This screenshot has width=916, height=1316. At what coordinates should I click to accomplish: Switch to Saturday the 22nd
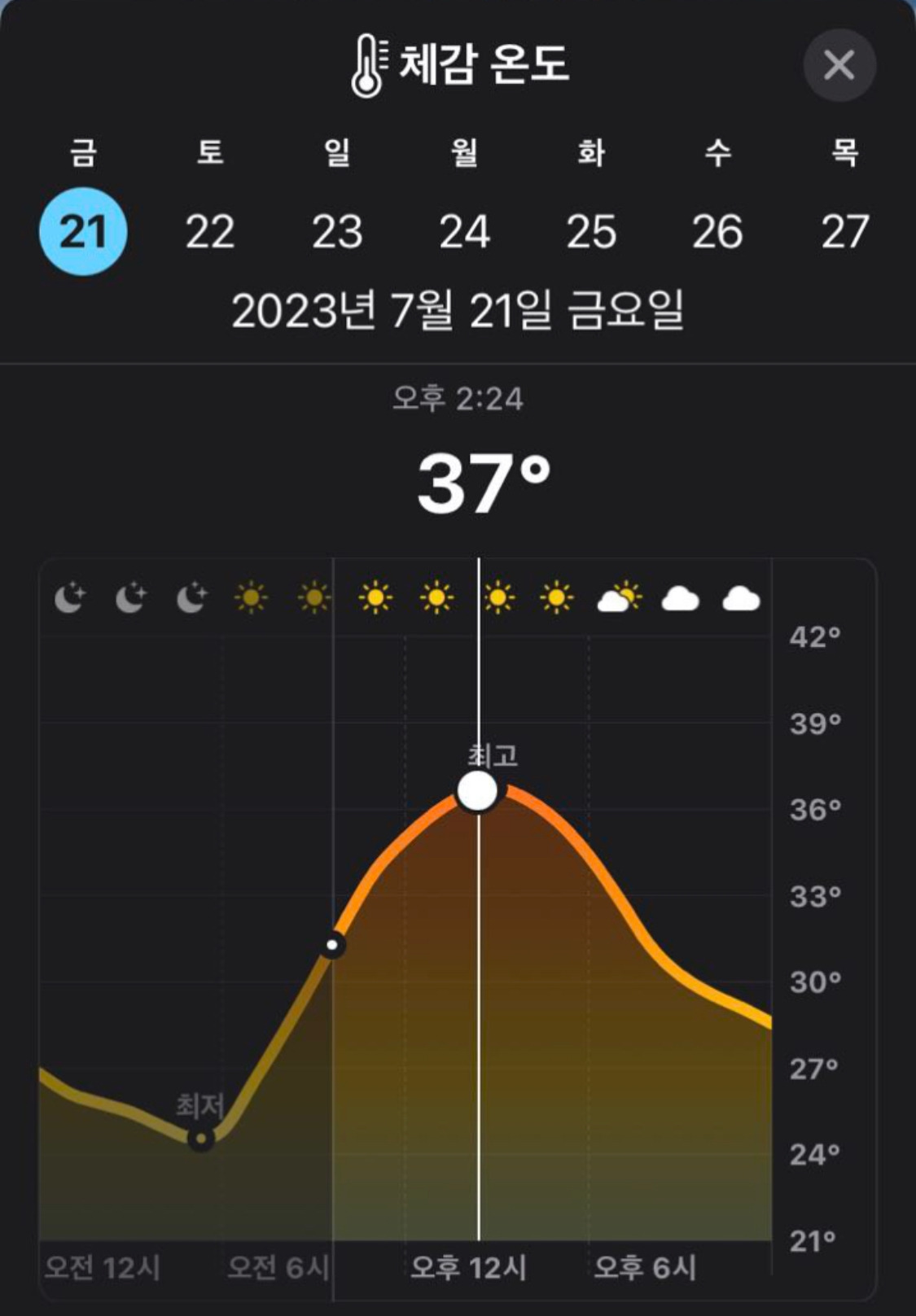point(210,231)
